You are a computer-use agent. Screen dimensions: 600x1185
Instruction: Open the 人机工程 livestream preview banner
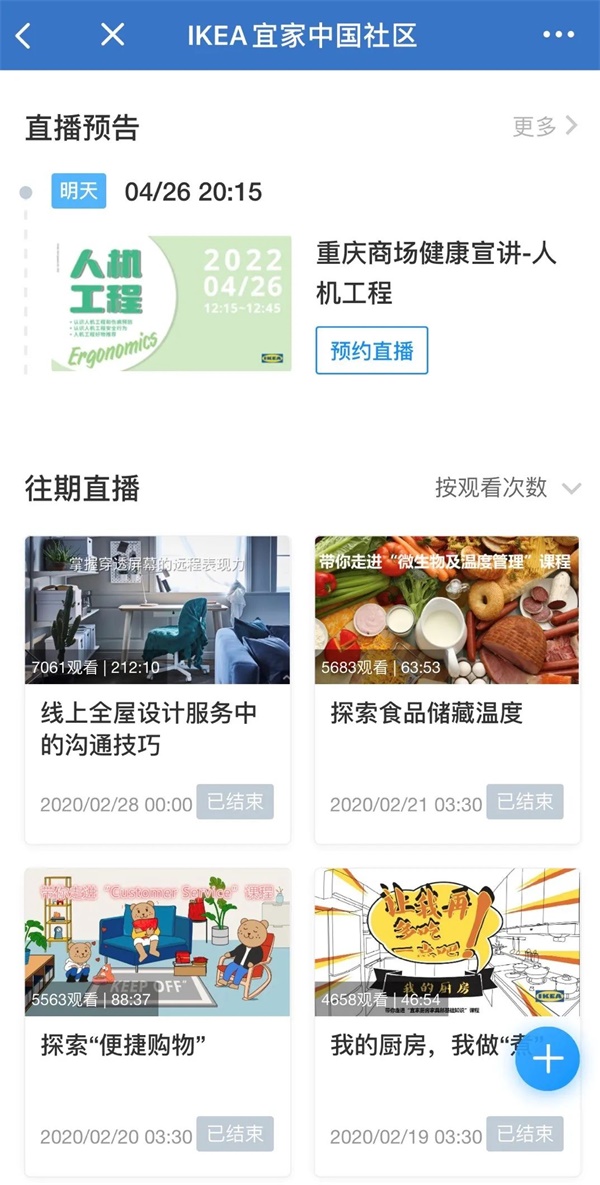pyautogui.click(x=171, y=304)
